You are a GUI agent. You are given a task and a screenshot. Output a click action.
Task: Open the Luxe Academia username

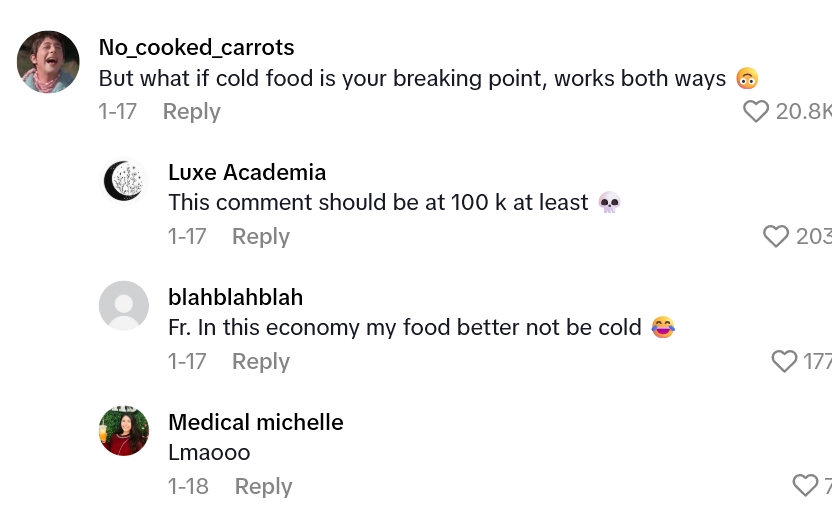pos(247,172)
